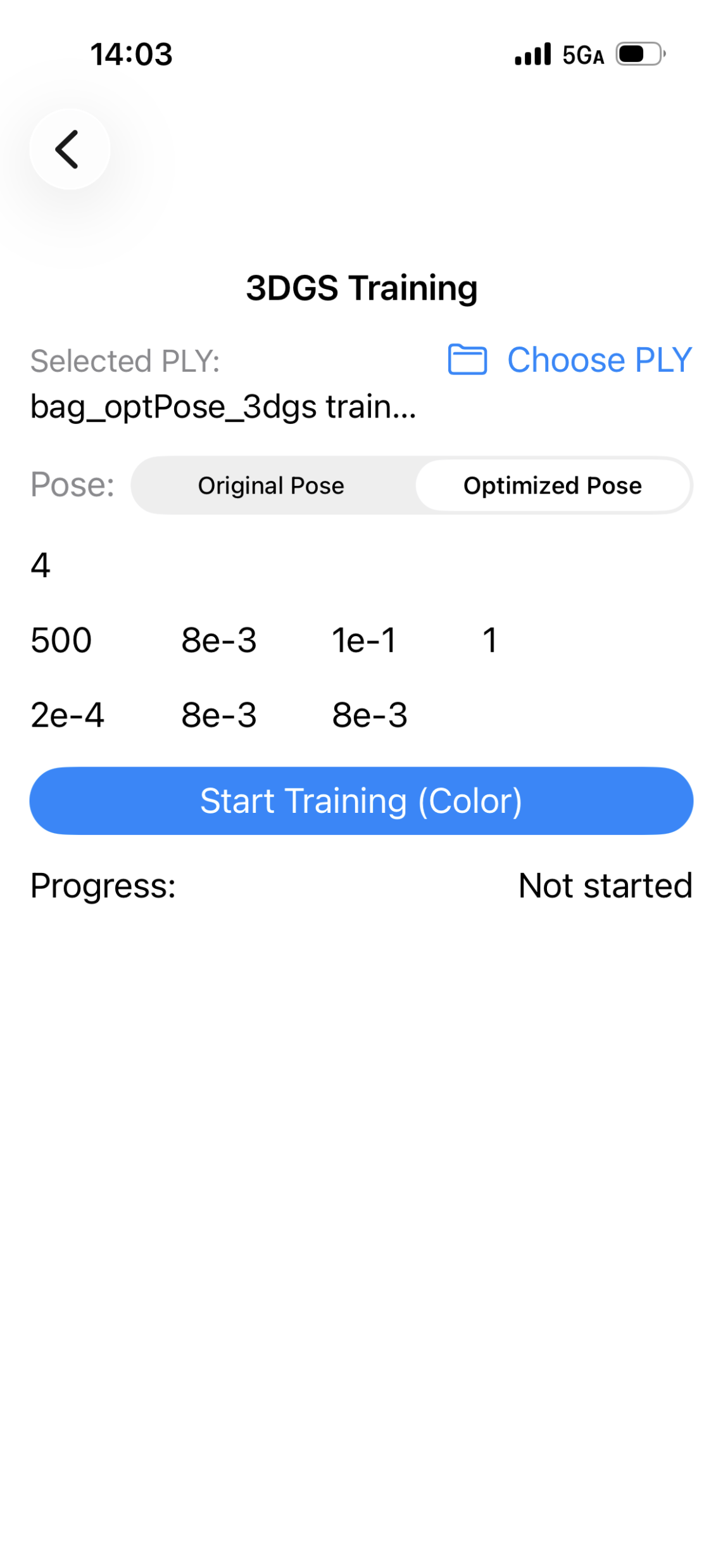Tap Choose PLY to pick a file
This screenshot has height=1568, width=723.
[569, 360]
